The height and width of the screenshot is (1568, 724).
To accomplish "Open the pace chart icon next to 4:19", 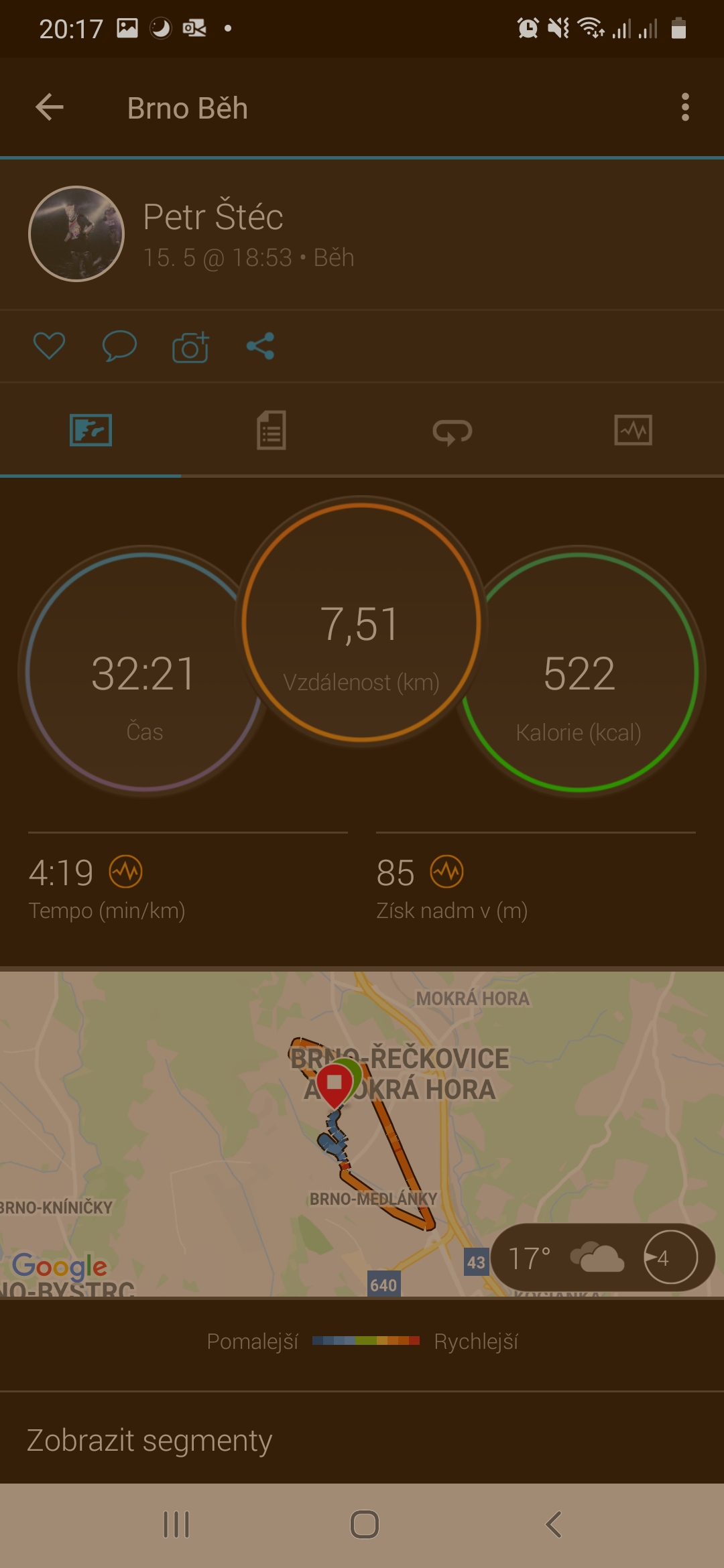I will (x=126, y=872).
